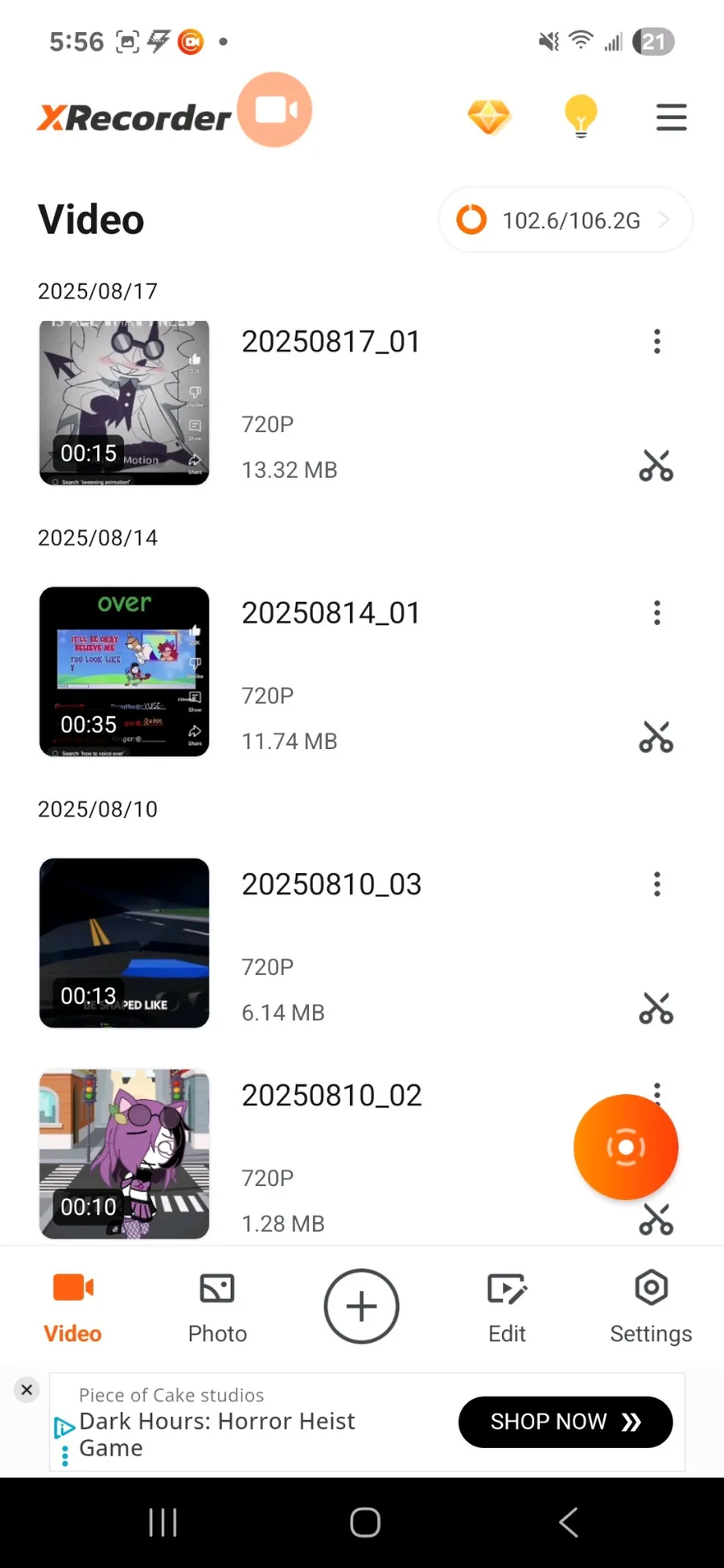Open more options for 20250810_03
This screenshot has height=1568, width=724.
[x=657, y=884]
